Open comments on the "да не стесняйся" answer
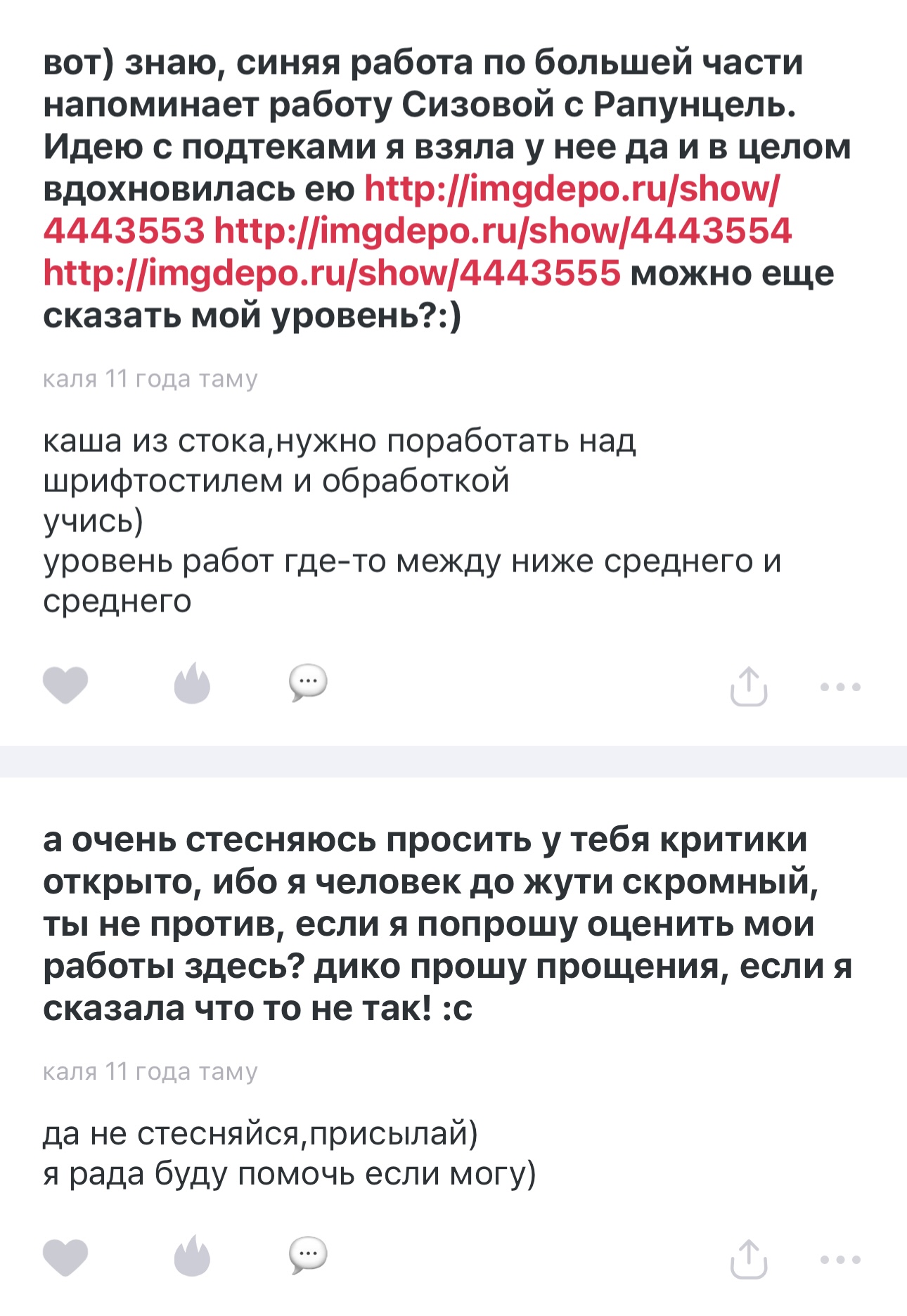Screen dimensions: 907x1316 (308, 1256)
